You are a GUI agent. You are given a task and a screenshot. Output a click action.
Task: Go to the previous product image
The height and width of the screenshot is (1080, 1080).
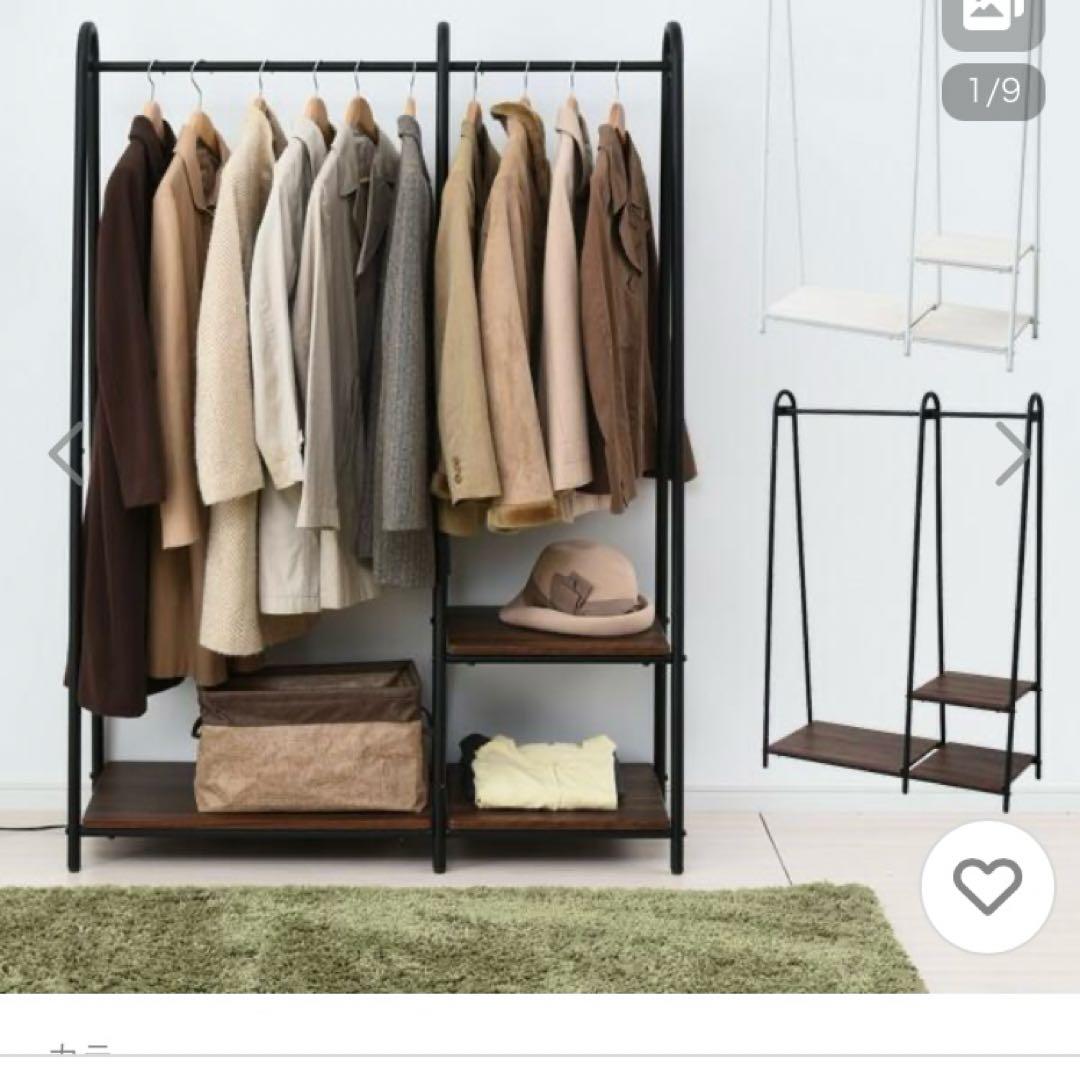pos(66,454)
